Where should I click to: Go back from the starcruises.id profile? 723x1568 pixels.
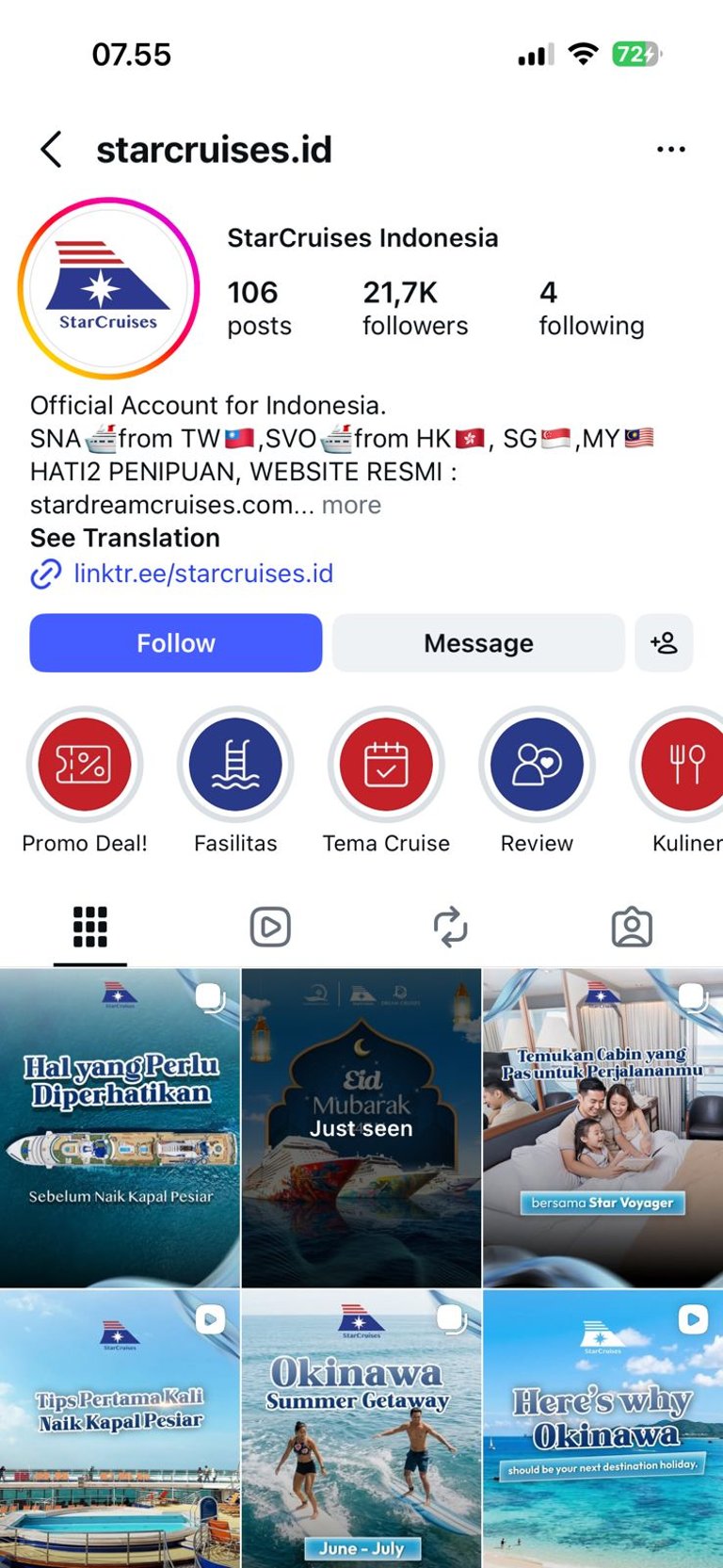tap(52, 150)
